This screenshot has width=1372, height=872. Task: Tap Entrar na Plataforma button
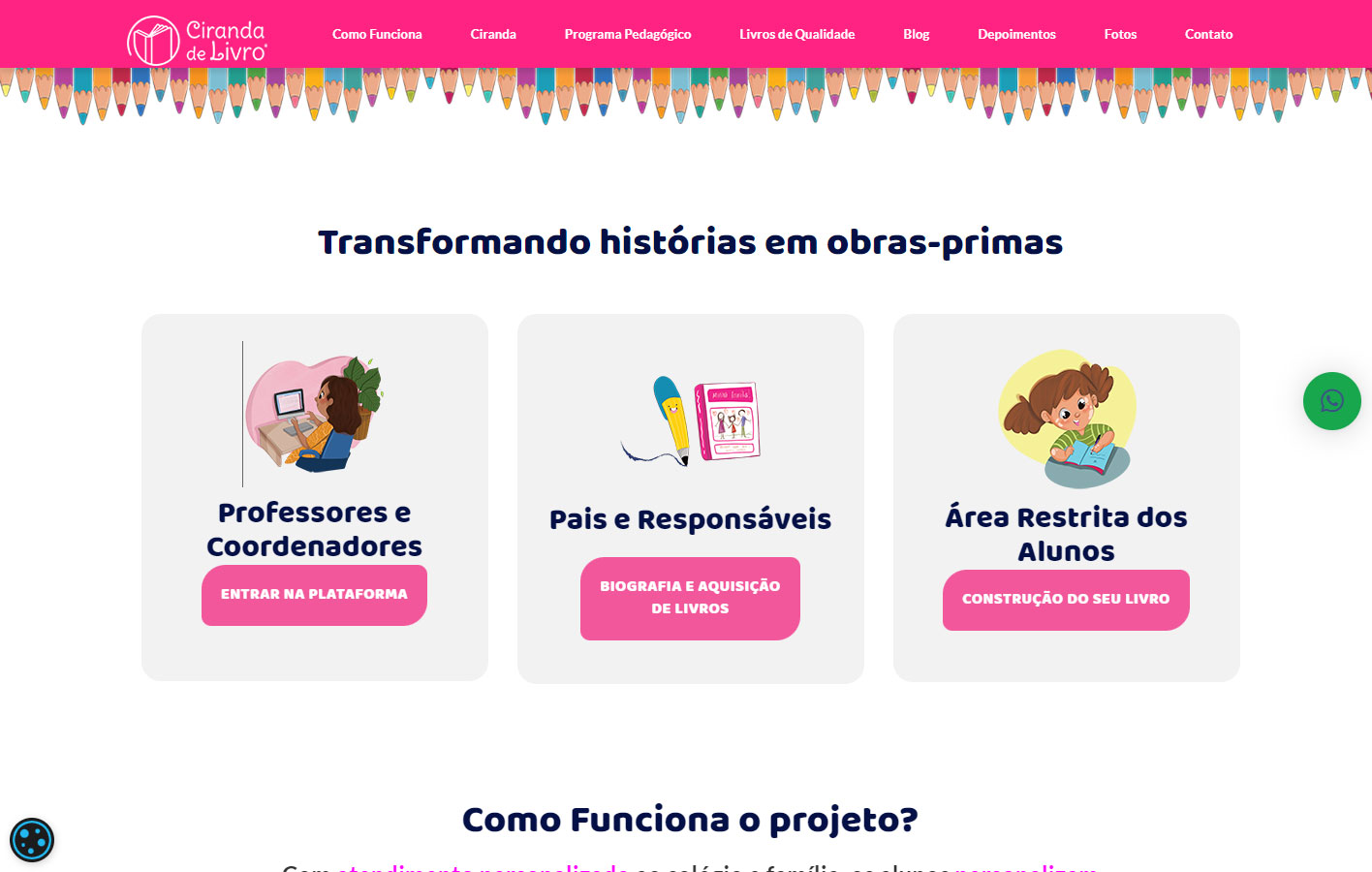(314, 595)
